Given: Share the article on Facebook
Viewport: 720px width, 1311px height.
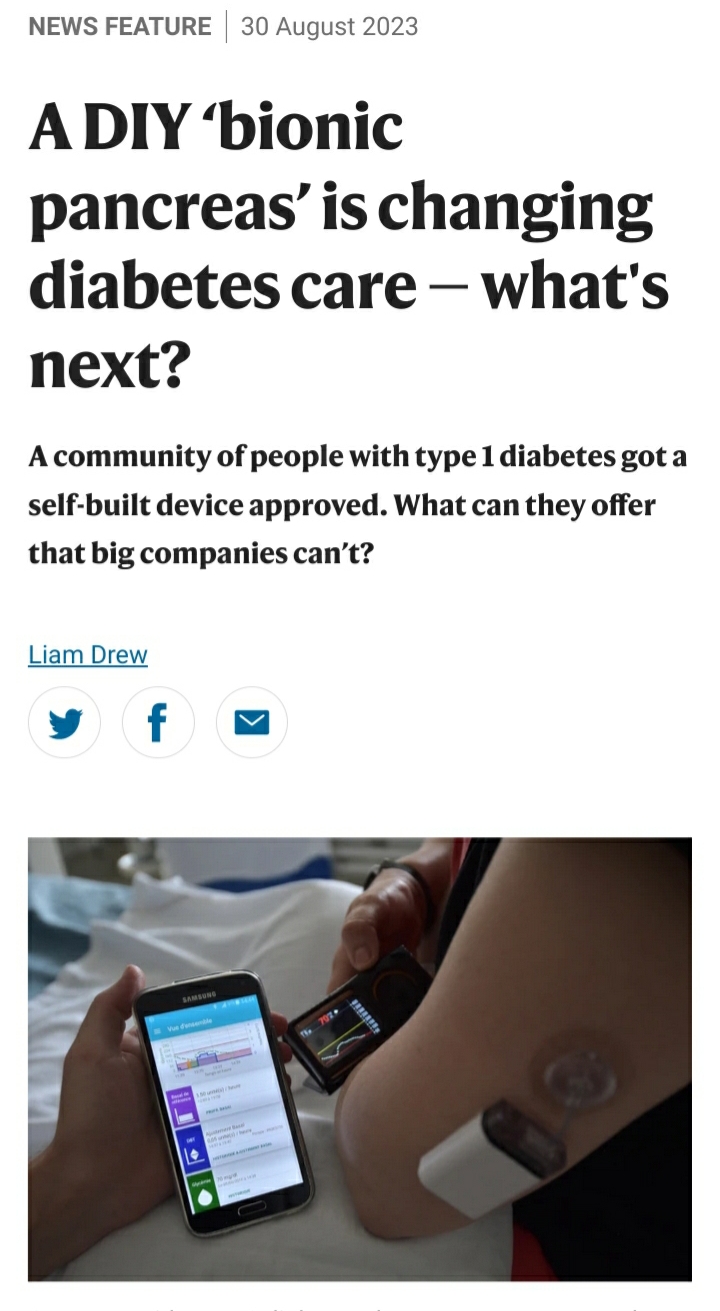Looking at the screenshot, I should 158,722.
